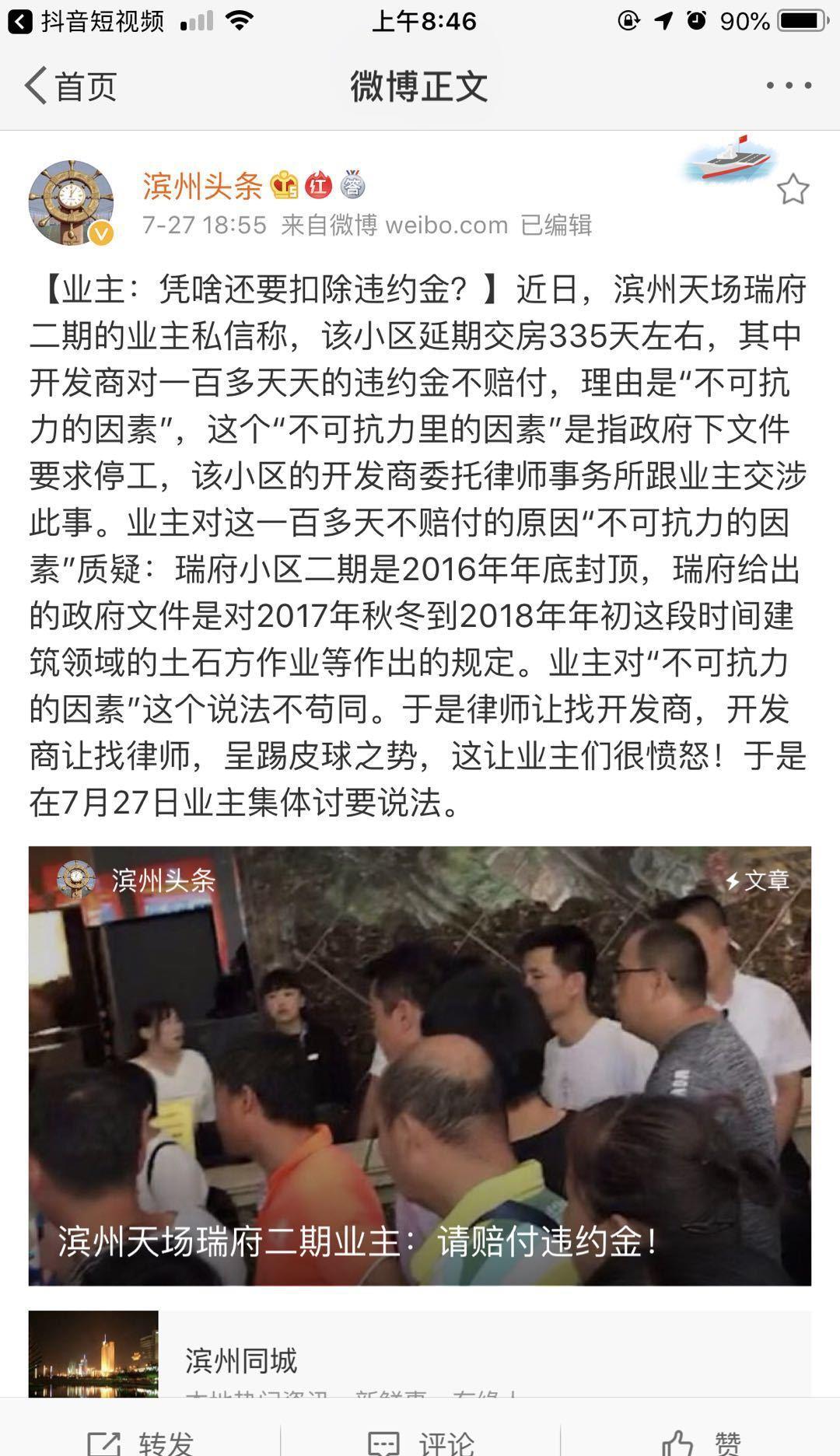Open the 滨州同城 card
The width and height of the screenshot is (840, 1456).
420,1354
